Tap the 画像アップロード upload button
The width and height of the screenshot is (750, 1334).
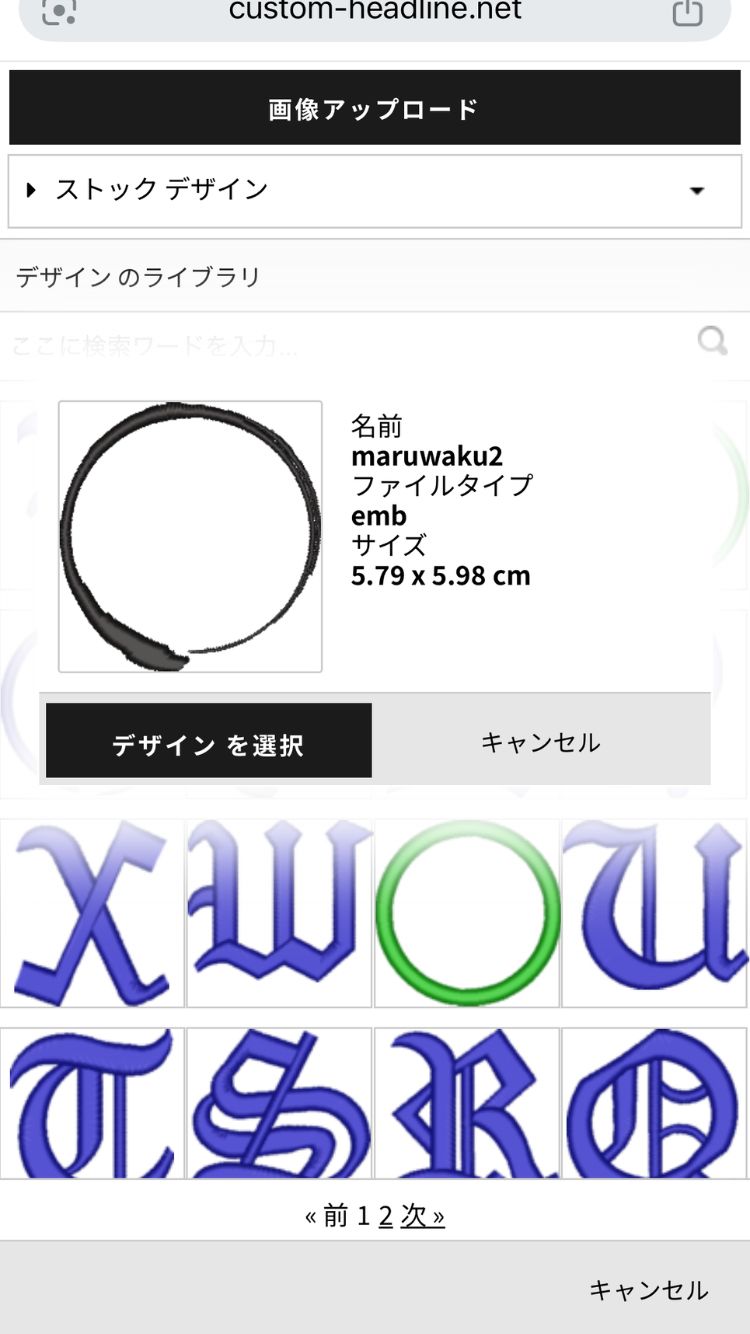coord(375,108)
